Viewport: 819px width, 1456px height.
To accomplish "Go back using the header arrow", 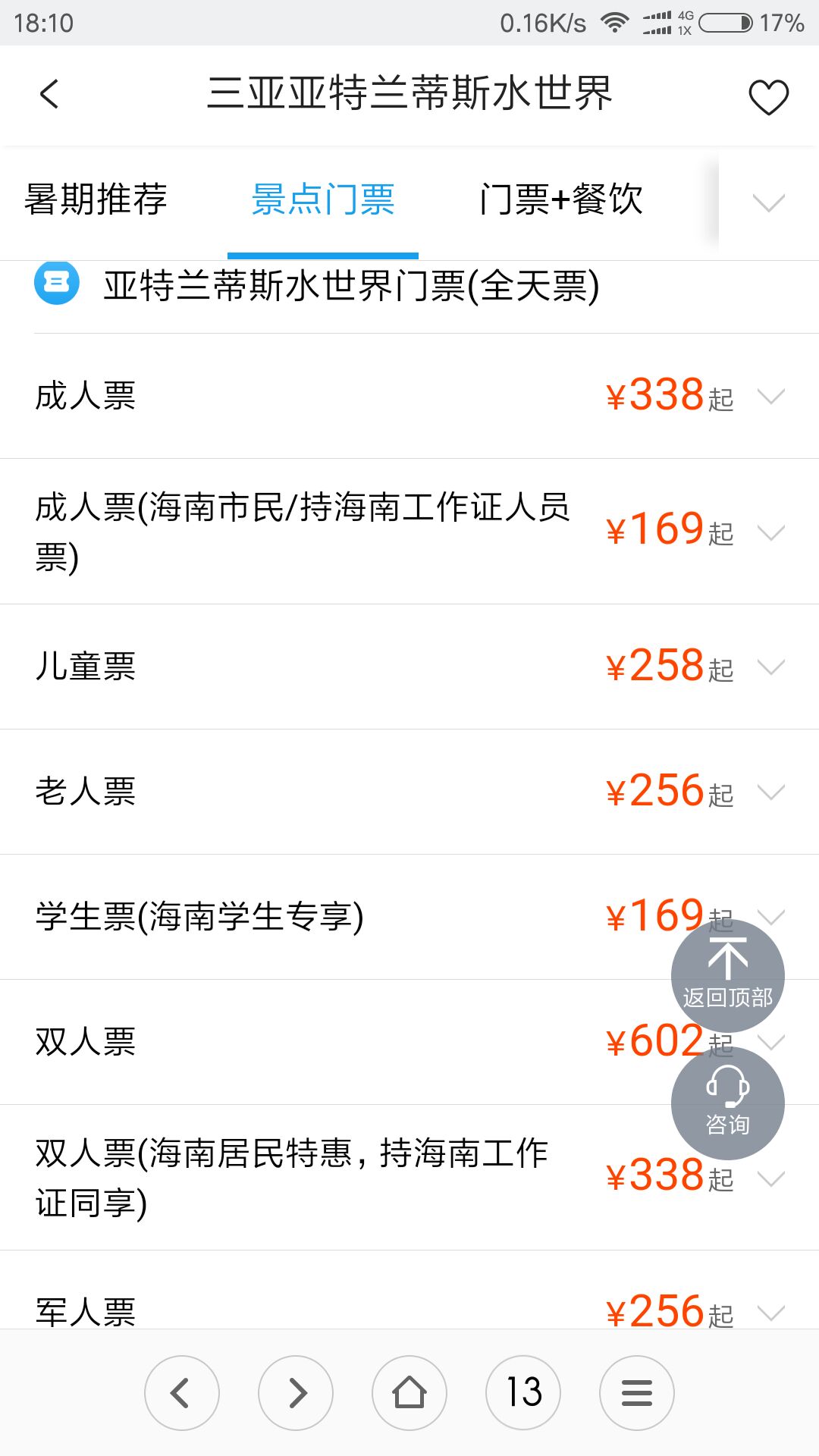I will pyautogui.click(x=49, y=95).
